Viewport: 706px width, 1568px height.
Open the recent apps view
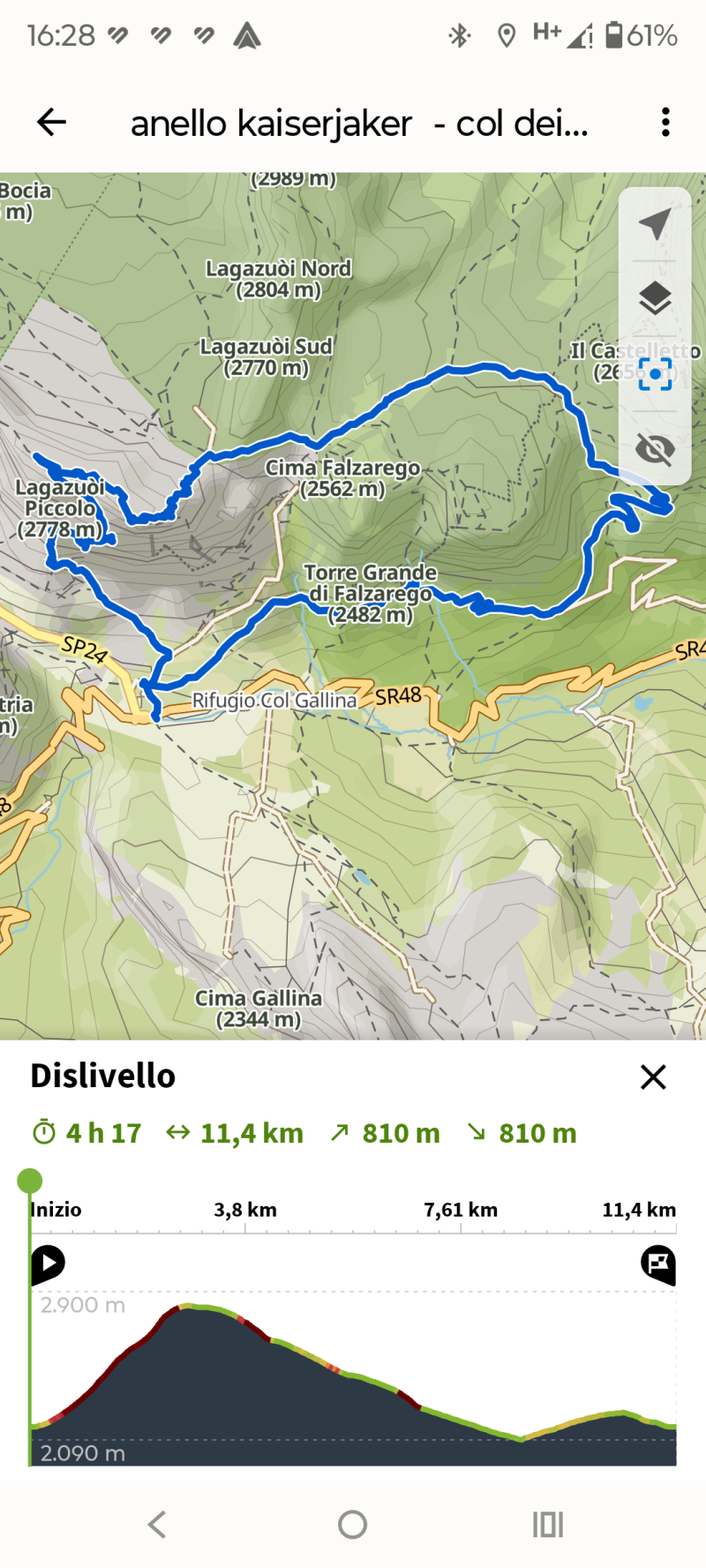547,1524
